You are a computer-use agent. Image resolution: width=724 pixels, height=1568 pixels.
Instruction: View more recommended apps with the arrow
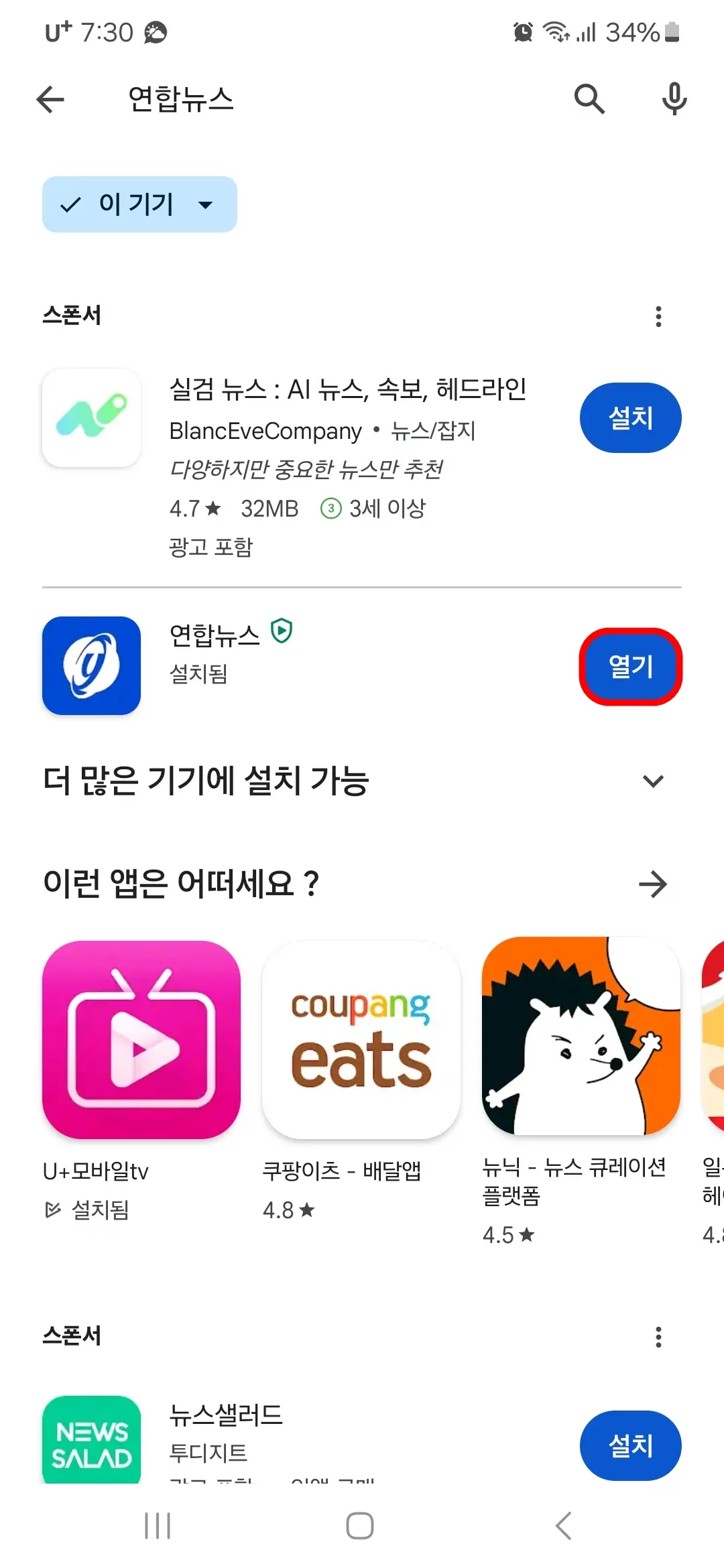pyautogui.click(x=652, y=884)
